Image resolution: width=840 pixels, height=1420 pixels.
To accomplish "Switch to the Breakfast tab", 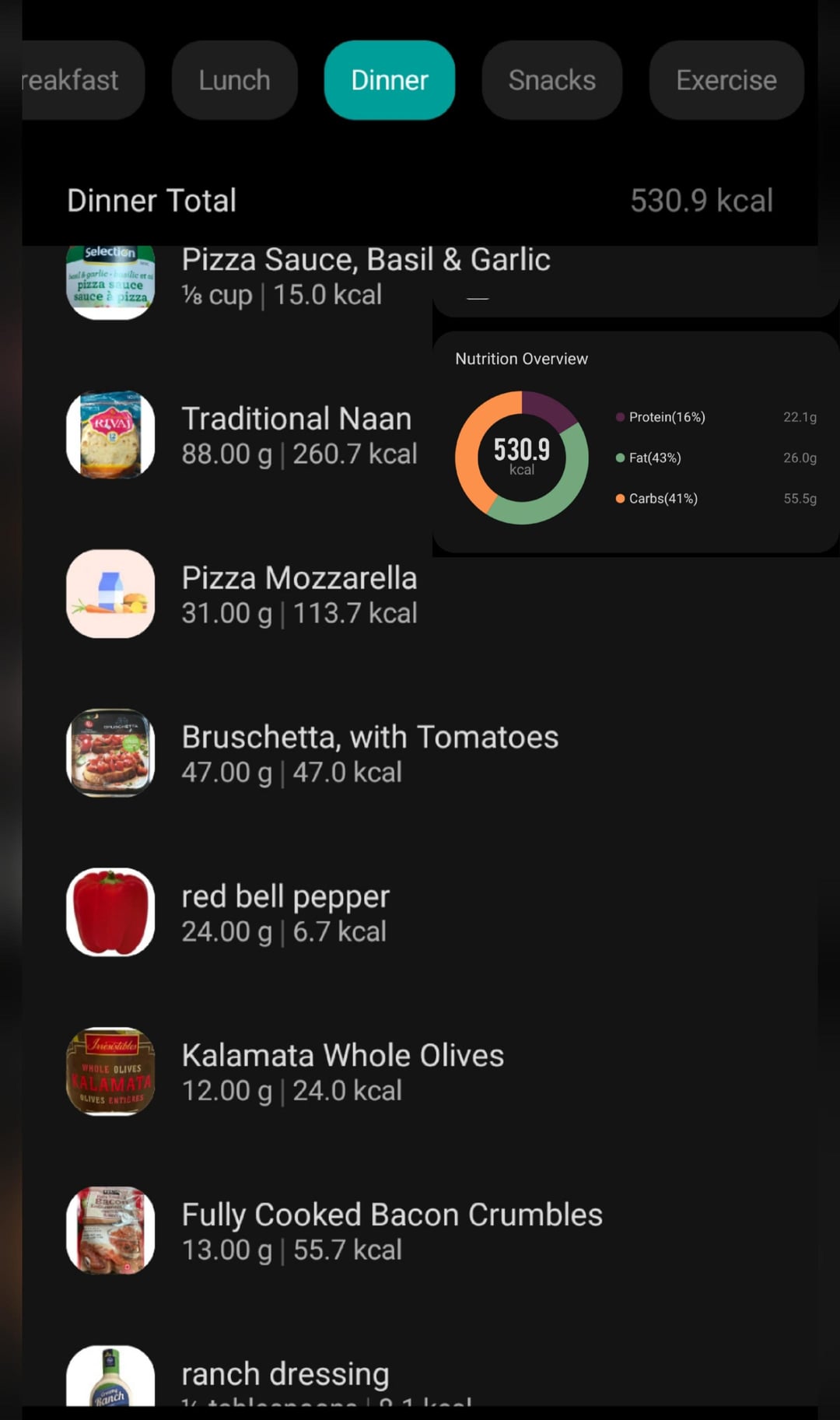I will [78, 80].
